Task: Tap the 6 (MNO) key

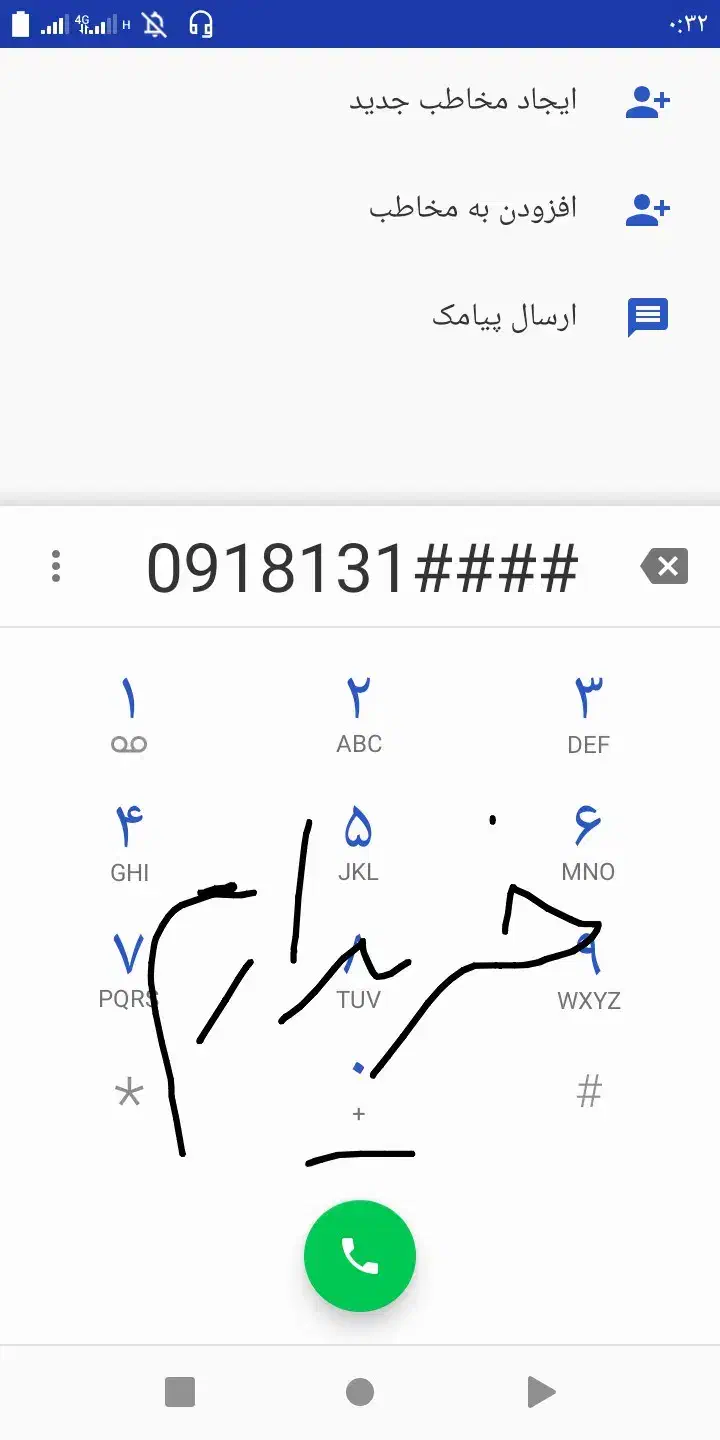Action: [x=589, y=842]
